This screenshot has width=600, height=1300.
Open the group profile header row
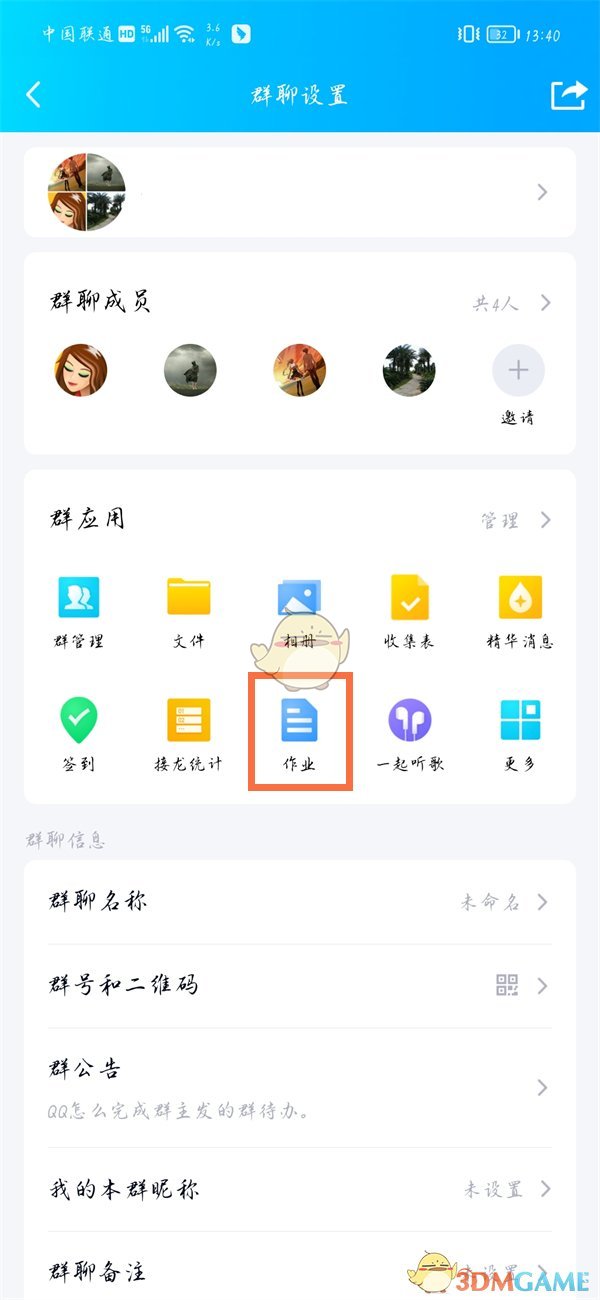(300, 192)
